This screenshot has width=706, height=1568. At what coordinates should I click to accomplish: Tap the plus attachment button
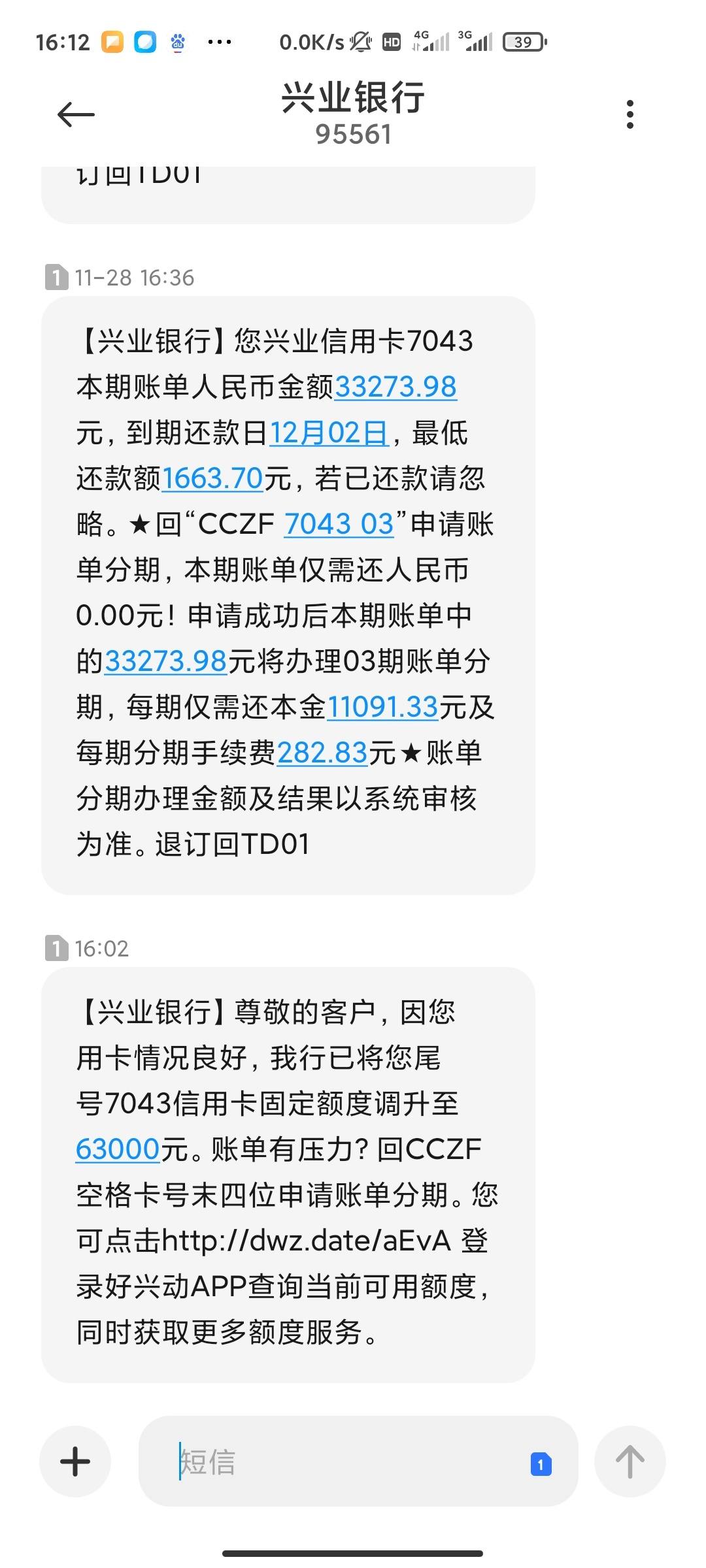click(75, 1462)
